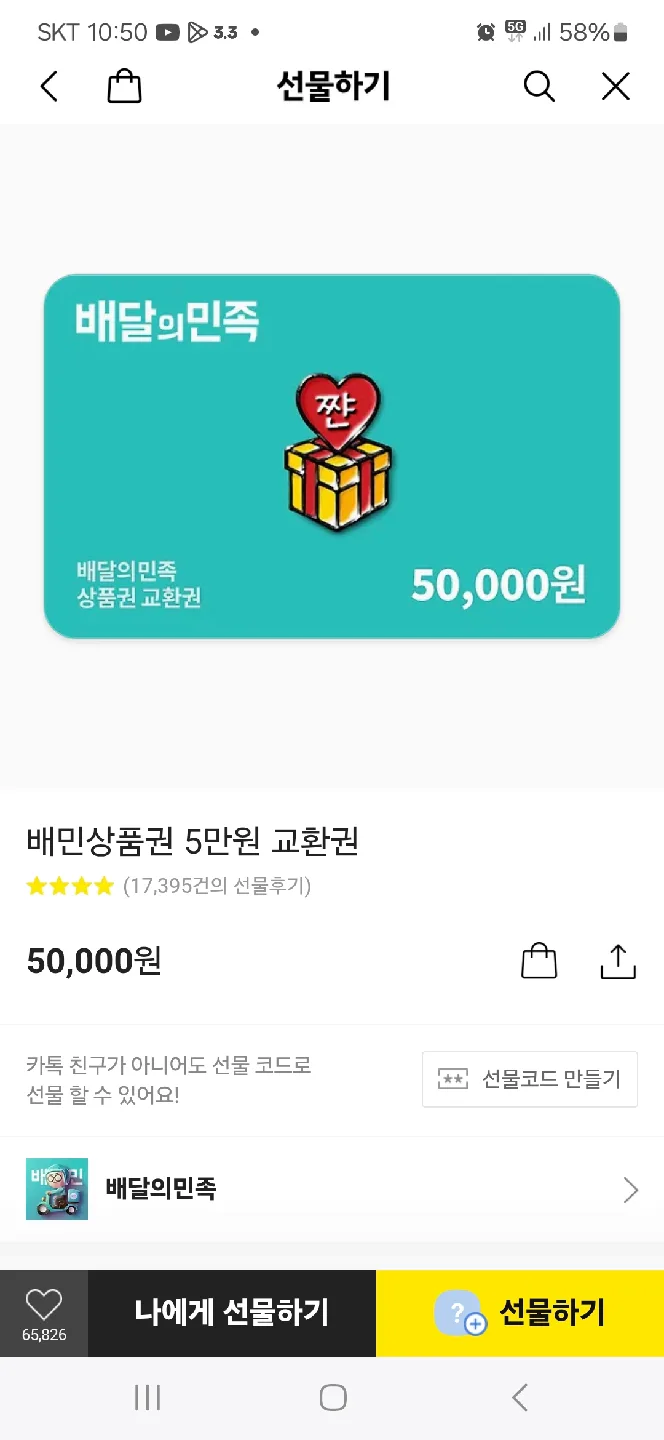Open the shopping bag in the header

click(124, 87)
